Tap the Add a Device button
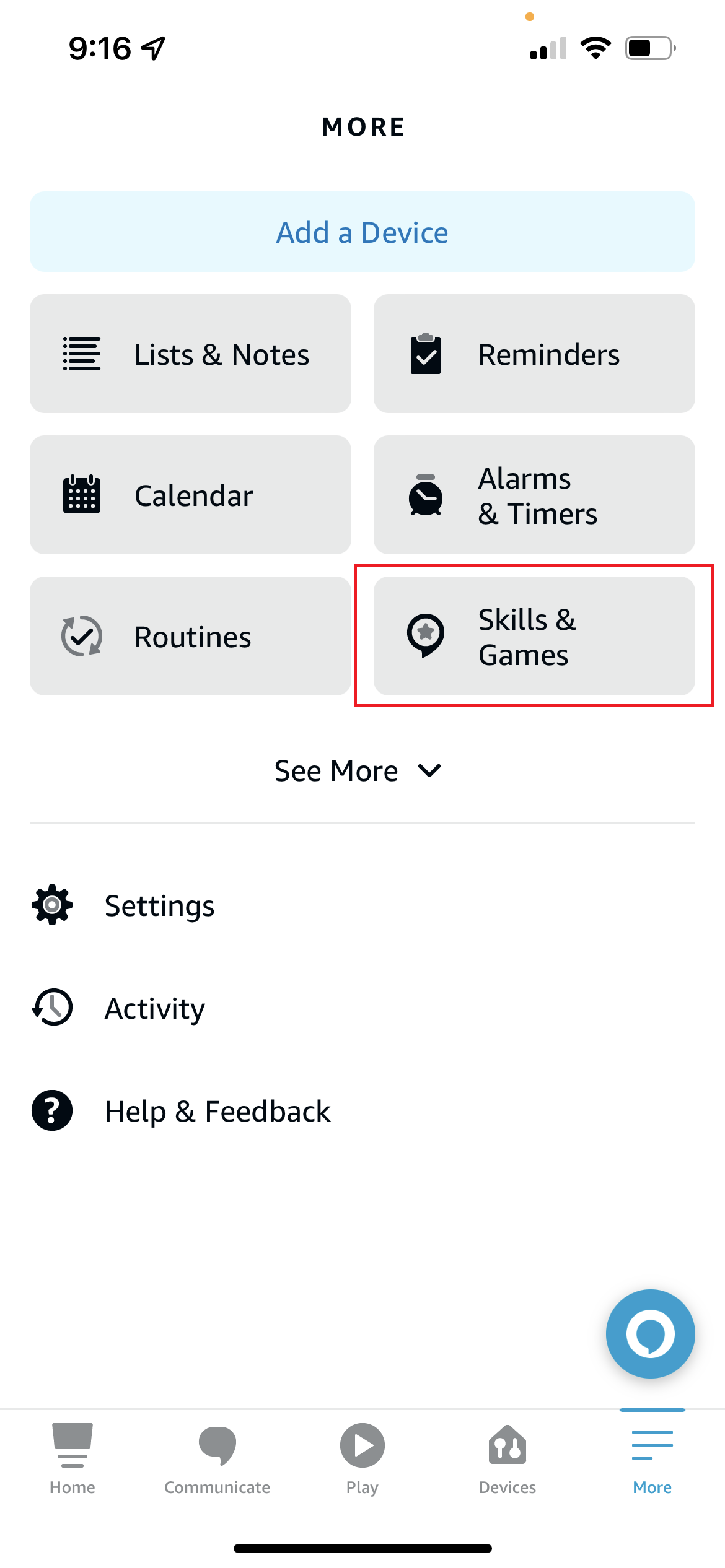Viewport: 725px width, 1568px height. point(362,232)
